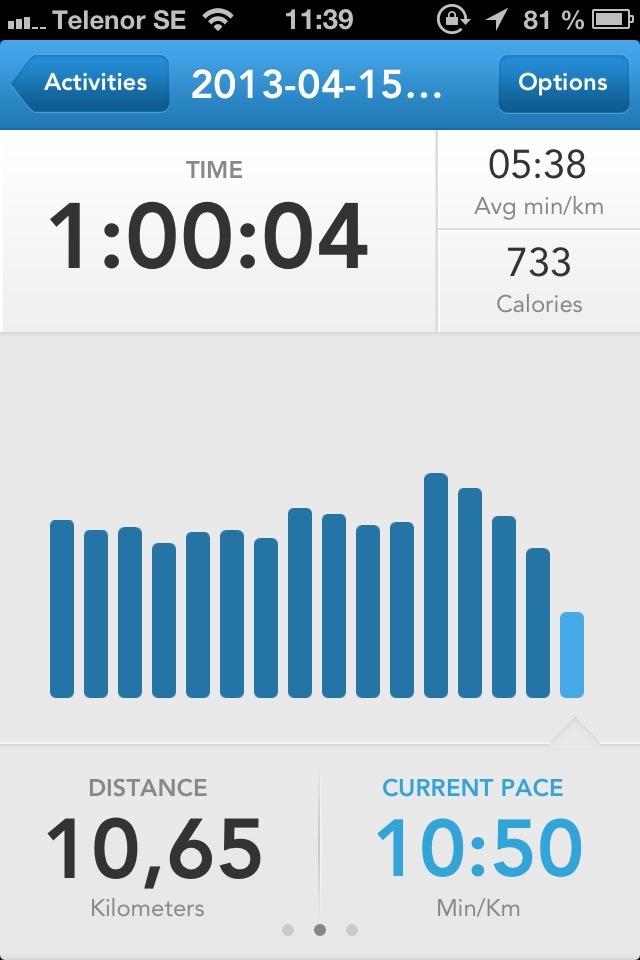Viewport: 640px width, 960px height.
Task: Tap the page indicator dots
Action: tap(320, 930)
